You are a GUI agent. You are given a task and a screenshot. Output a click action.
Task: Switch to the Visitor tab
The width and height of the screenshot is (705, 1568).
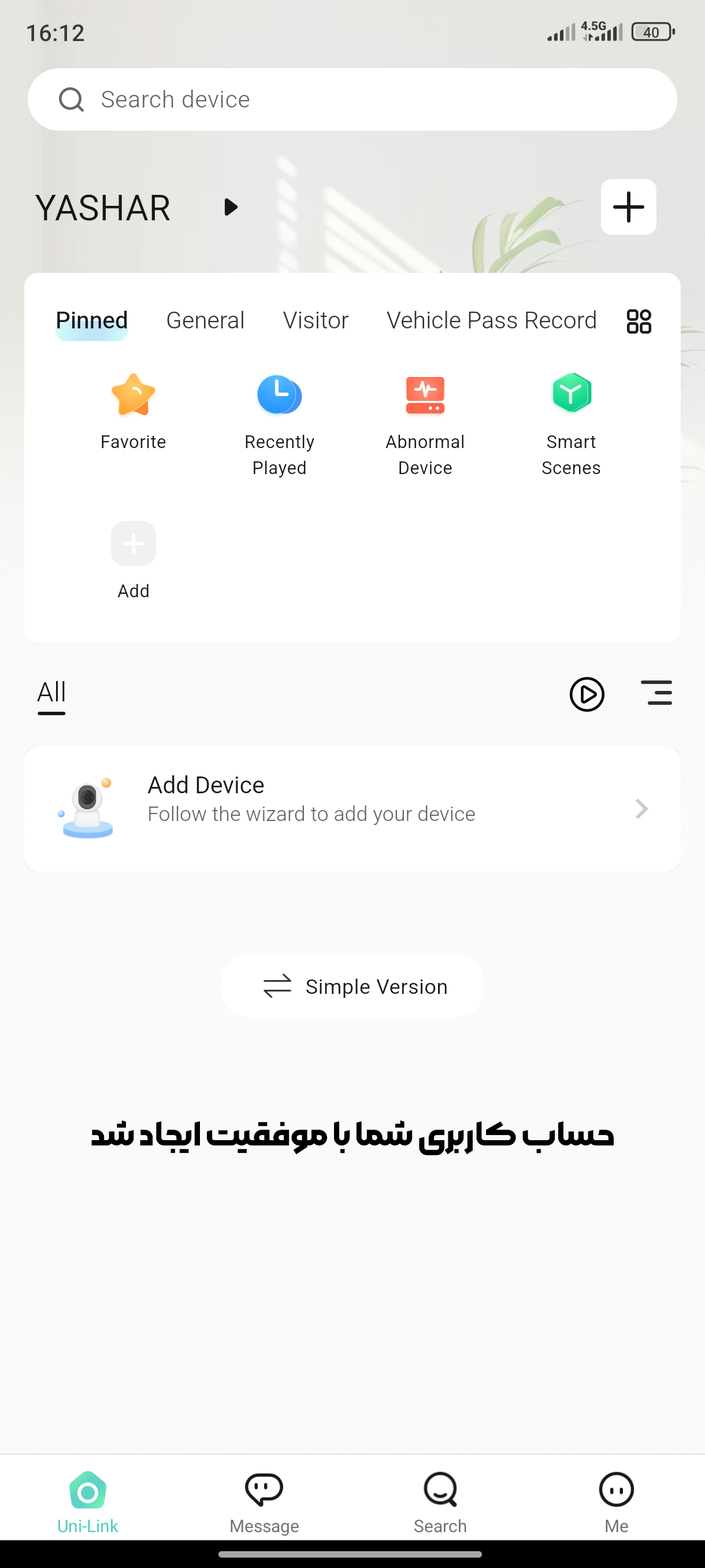(x=315, y=320)
